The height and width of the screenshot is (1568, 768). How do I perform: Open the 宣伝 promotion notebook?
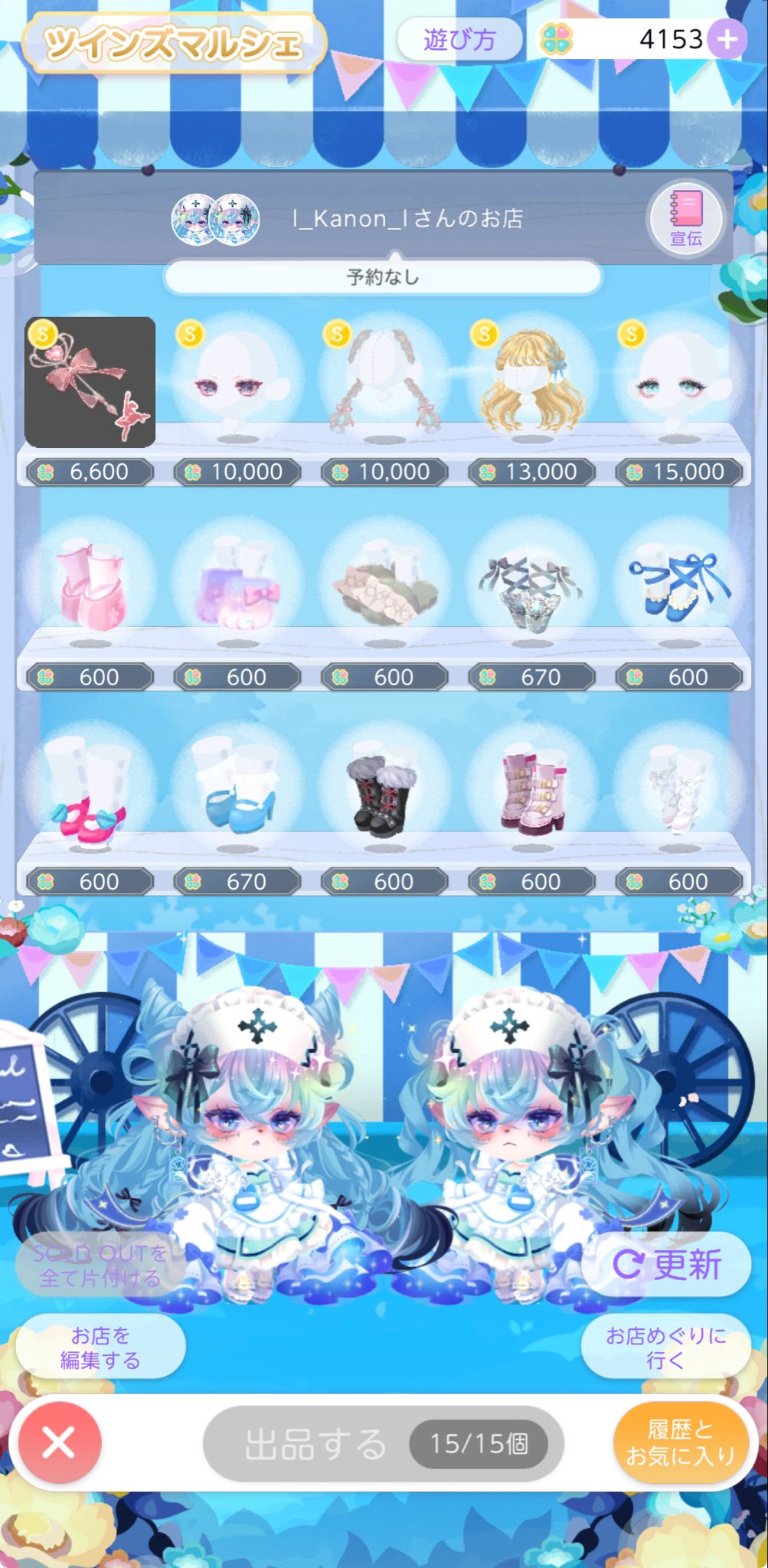pyautogui.click(x=685, y=219)
